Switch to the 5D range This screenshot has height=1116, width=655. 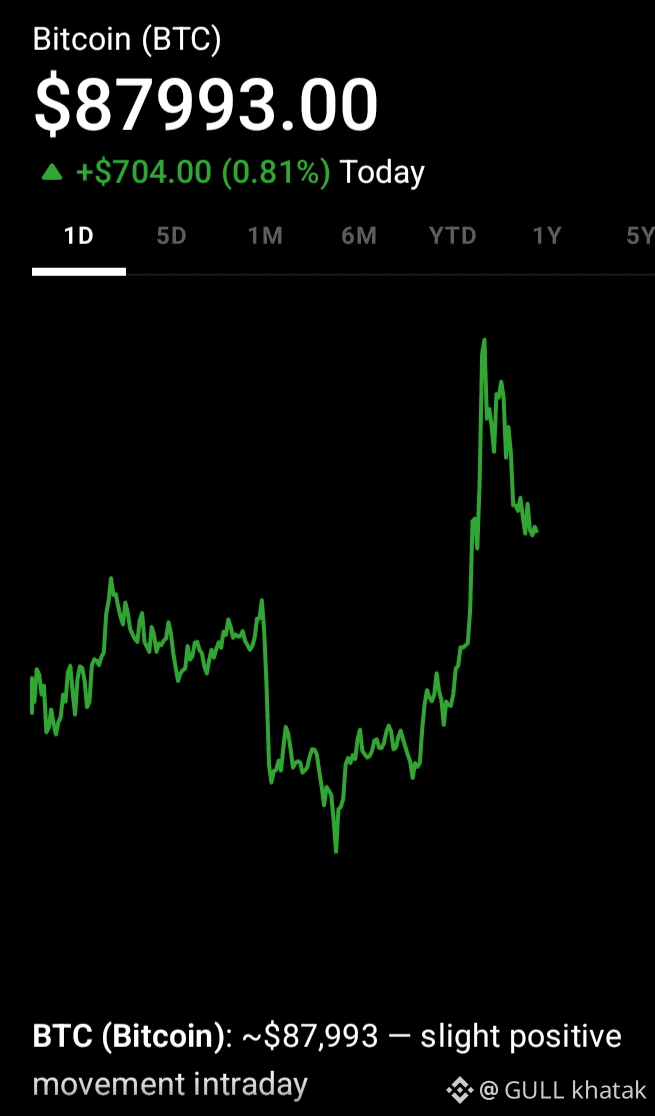coord(172,237)
